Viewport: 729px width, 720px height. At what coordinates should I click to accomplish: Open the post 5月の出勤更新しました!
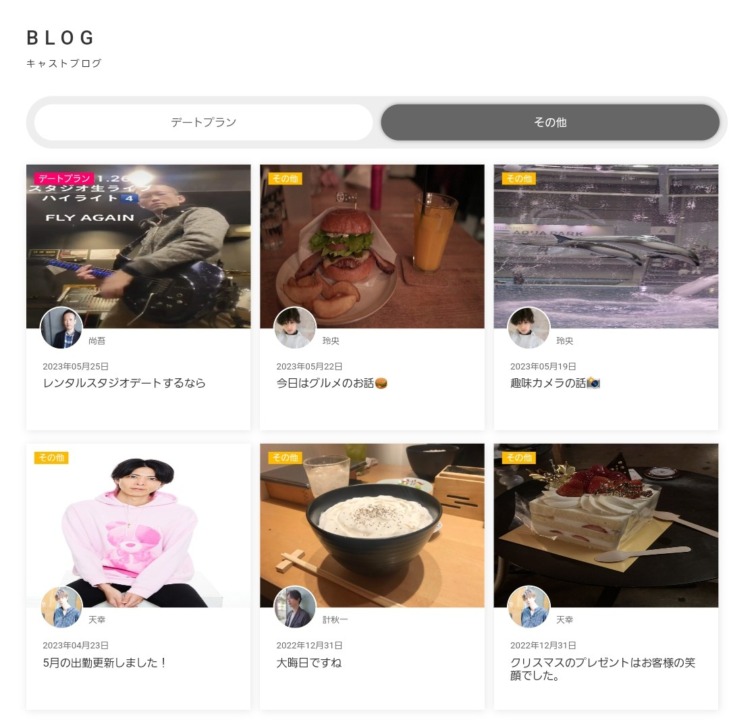pos(105,662)
